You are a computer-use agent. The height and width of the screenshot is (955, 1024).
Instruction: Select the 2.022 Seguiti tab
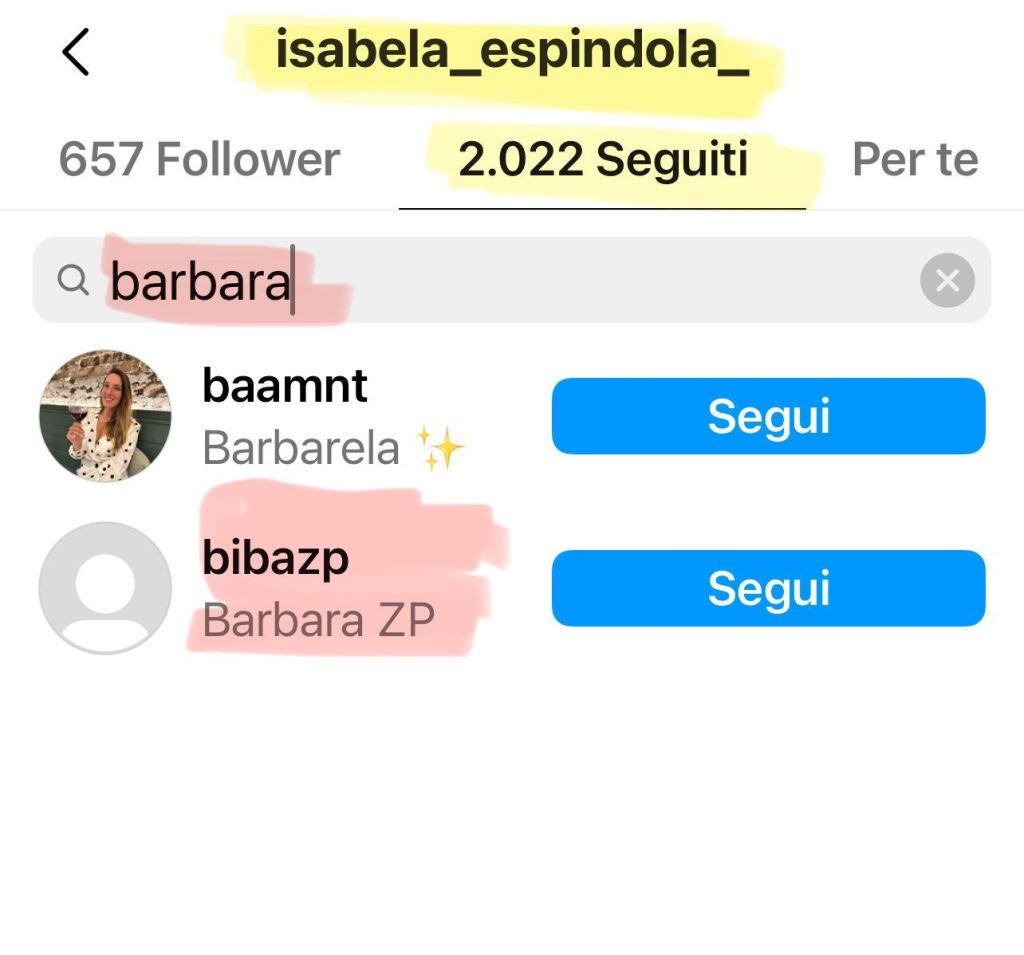pos(603,160)
